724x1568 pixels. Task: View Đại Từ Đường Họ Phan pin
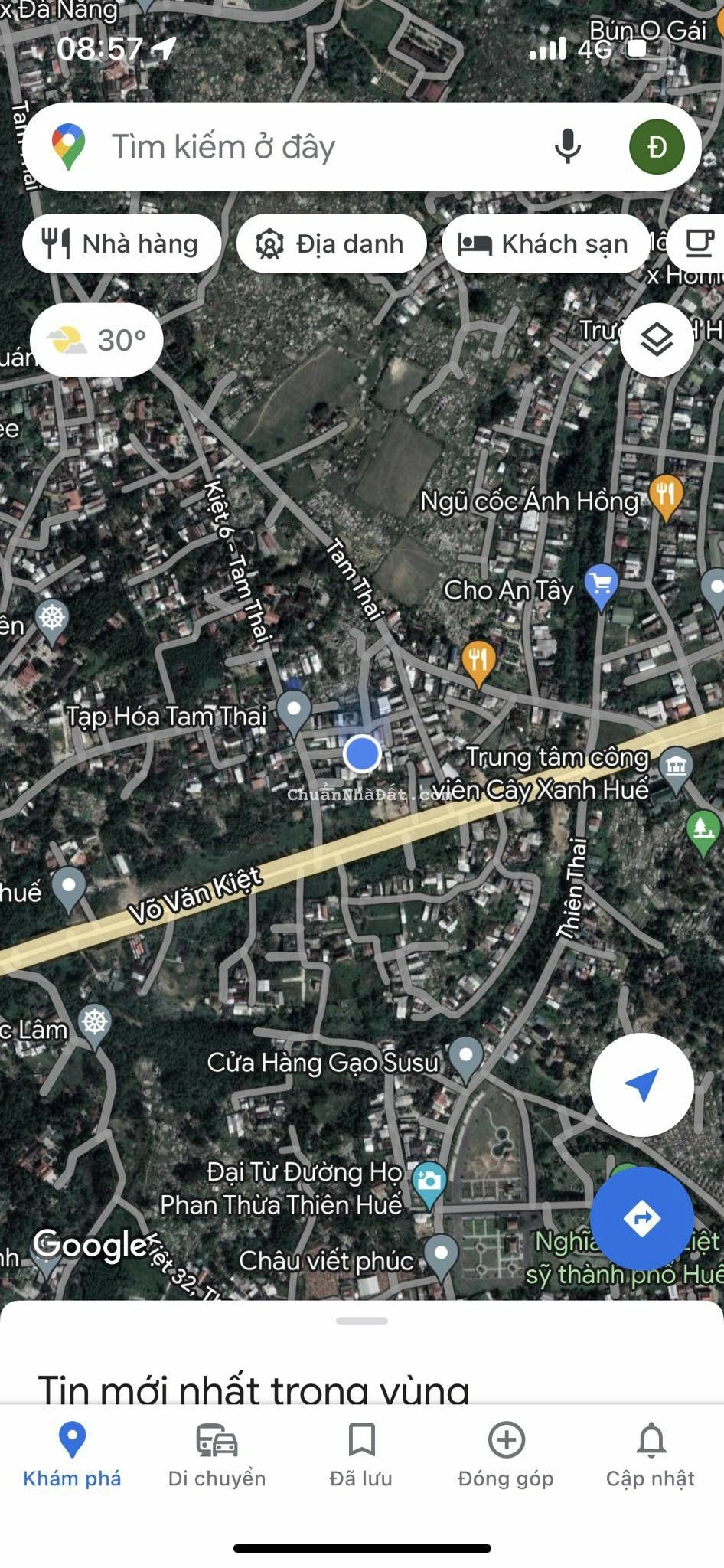[x=429, y=1181]
